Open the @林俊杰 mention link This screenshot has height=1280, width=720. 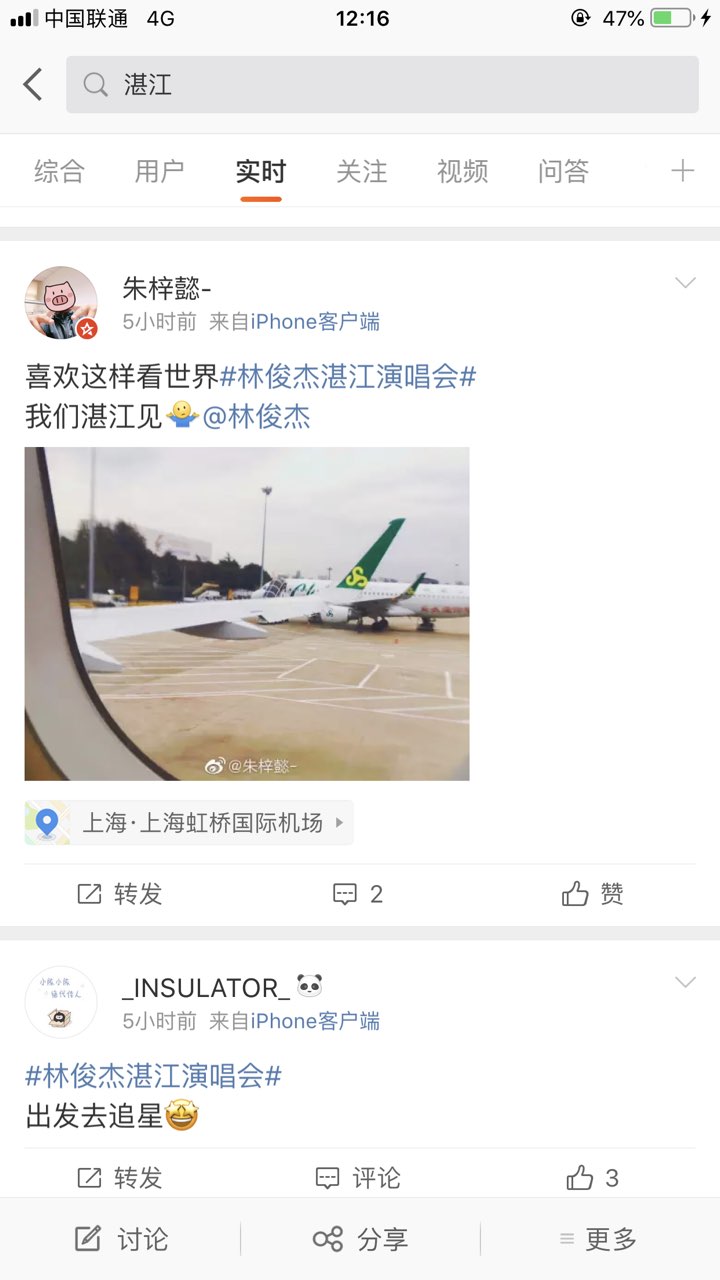point(257,416)
